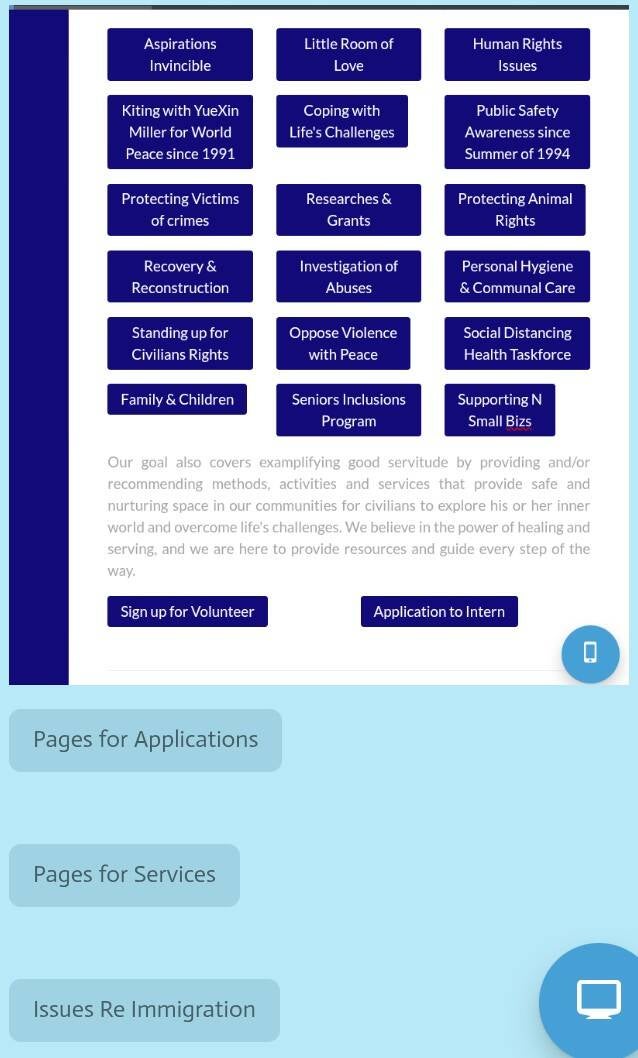This screenshot has height=1058, width=638.
Task: Tap Protecting Victims of crimes
Action: tap(180, 210)
